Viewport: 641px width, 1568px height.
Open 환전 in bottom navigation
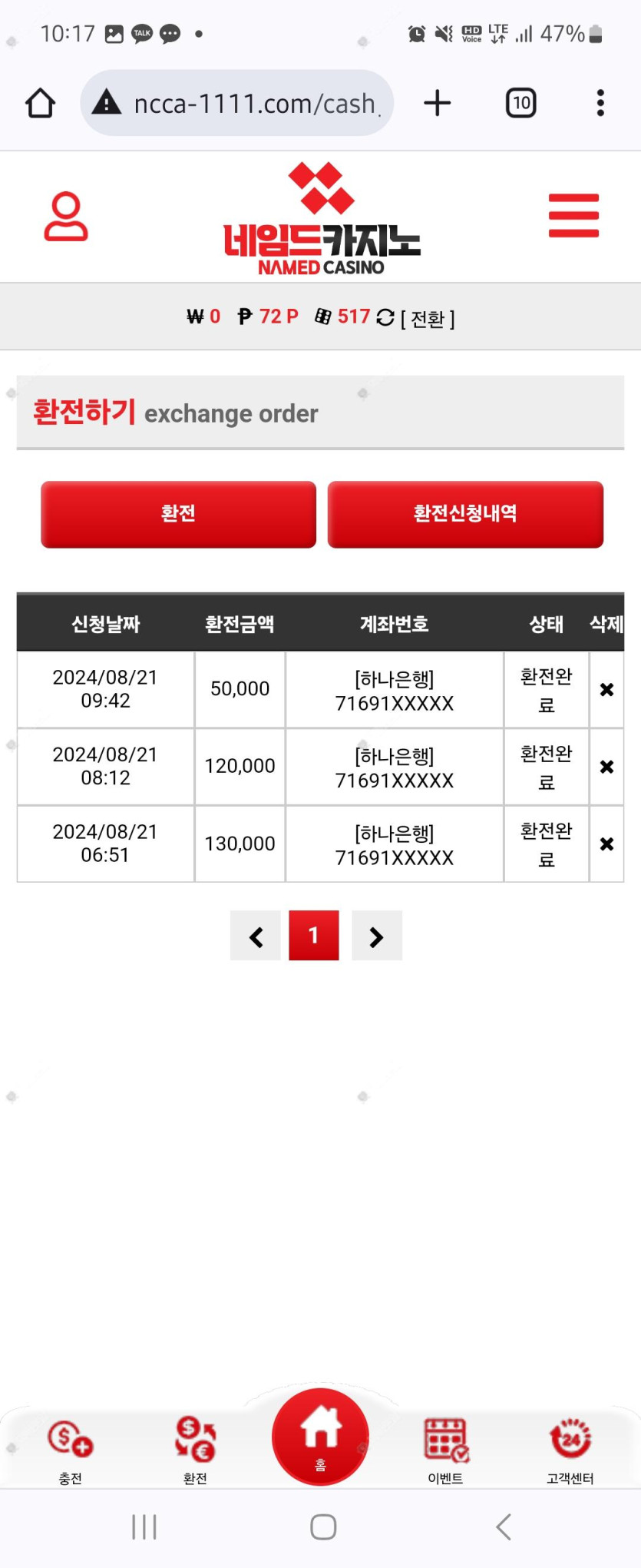(x=195, y=1448)
